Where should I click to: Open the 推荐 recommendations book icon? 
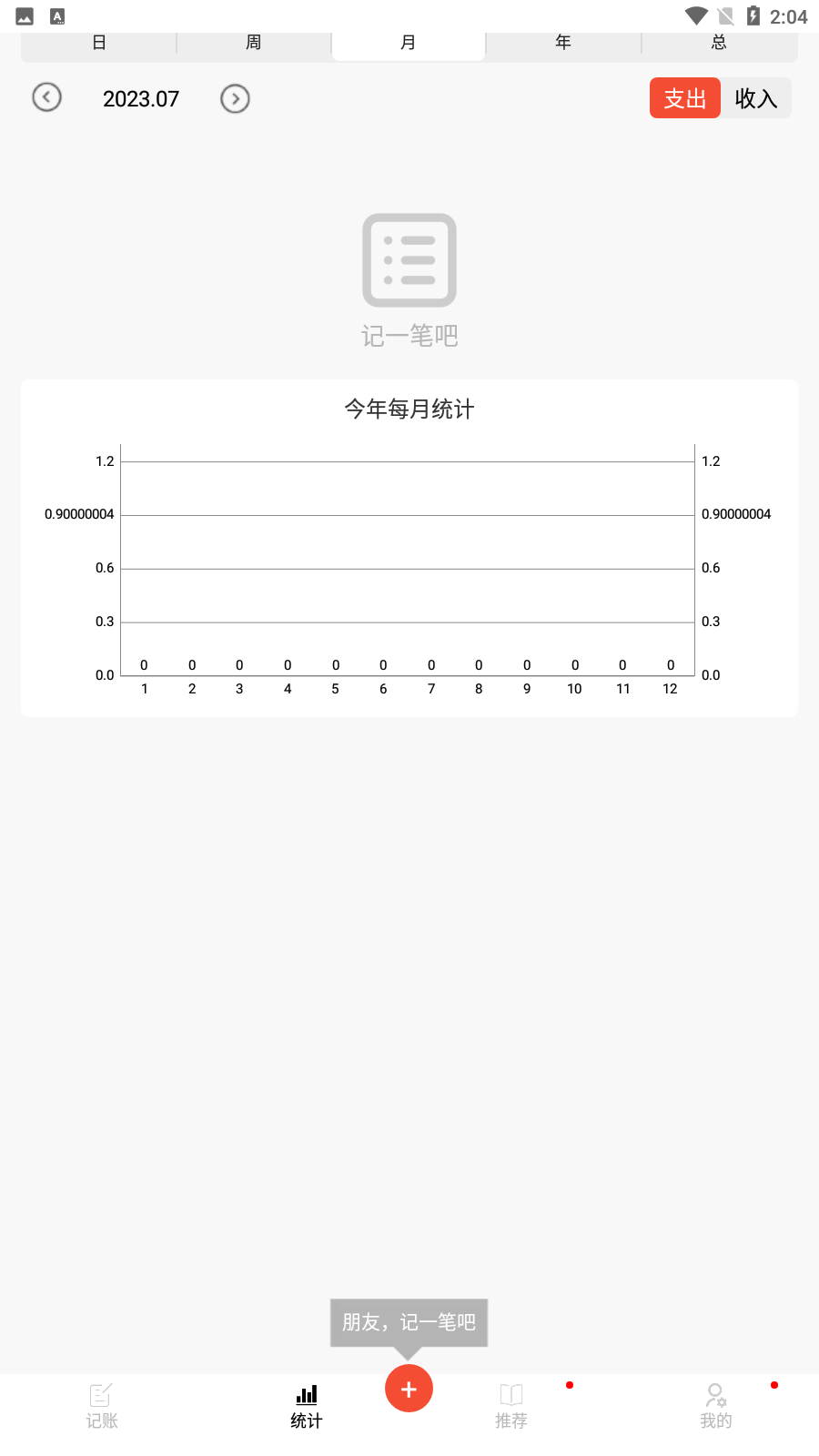511,1393
